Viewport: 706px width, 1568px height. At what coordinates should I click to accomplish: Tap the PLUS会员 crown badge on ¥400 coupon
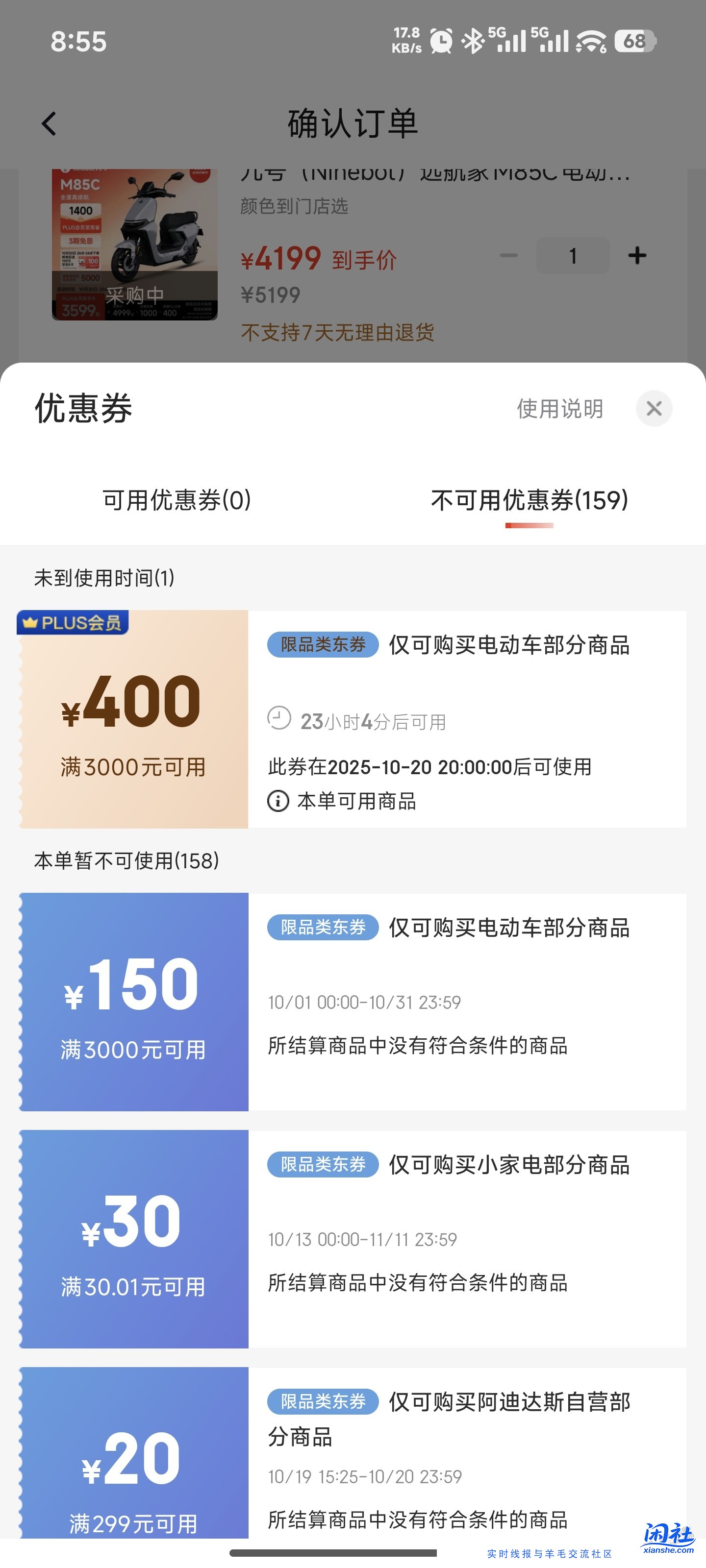(71, 623)
